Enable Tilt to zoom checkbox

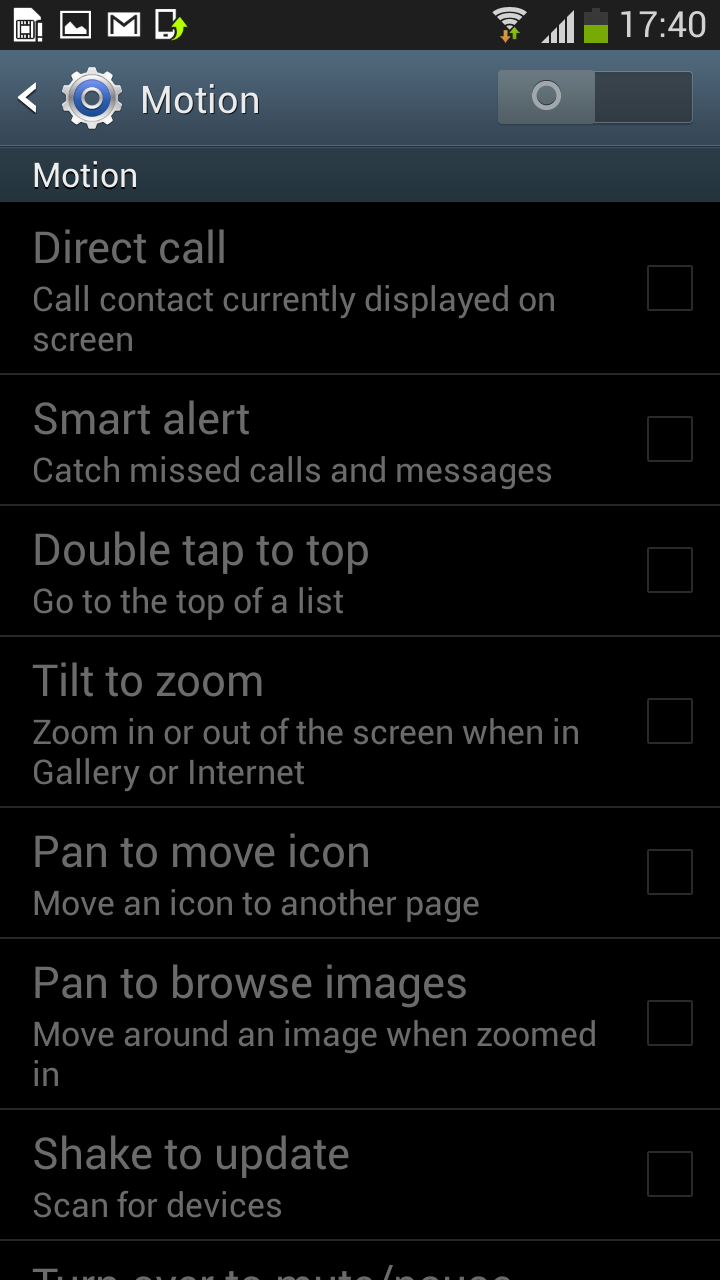(669, 721)
